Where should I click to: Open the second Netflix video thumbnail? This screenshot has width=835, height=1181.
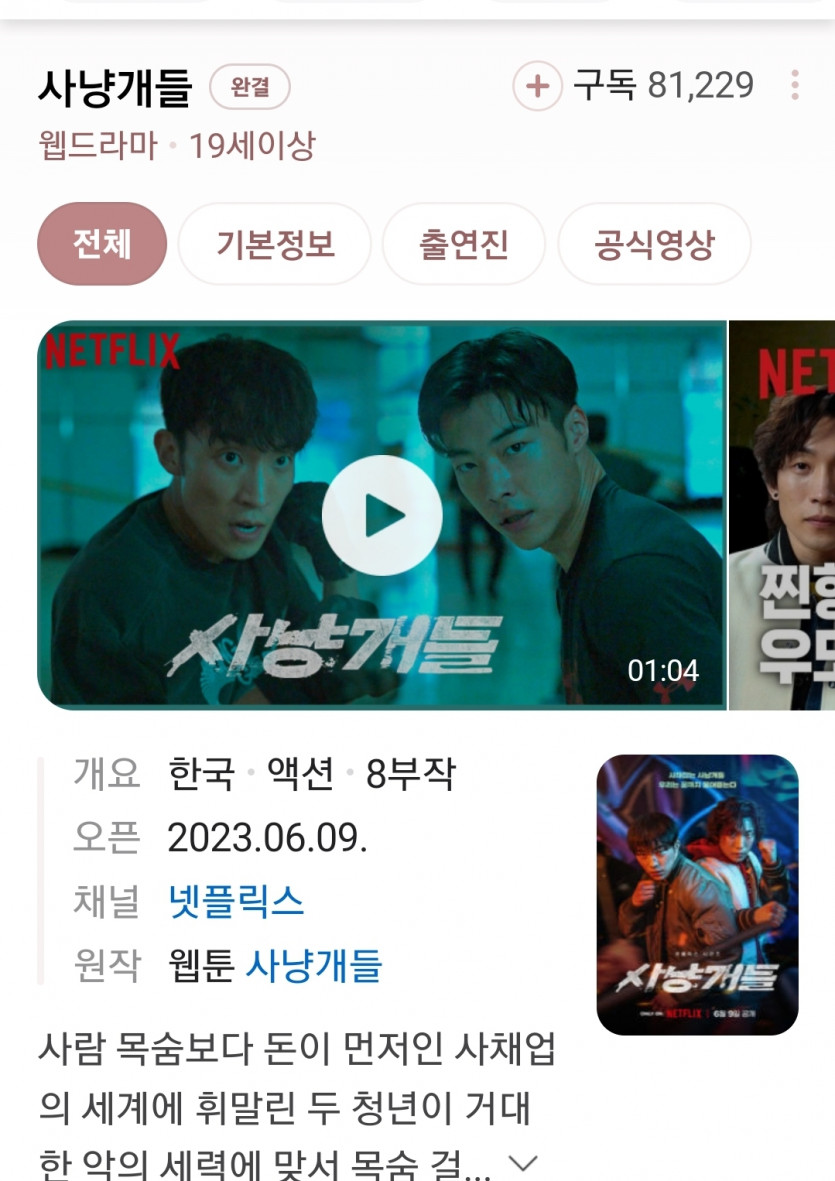coord(782,516)
